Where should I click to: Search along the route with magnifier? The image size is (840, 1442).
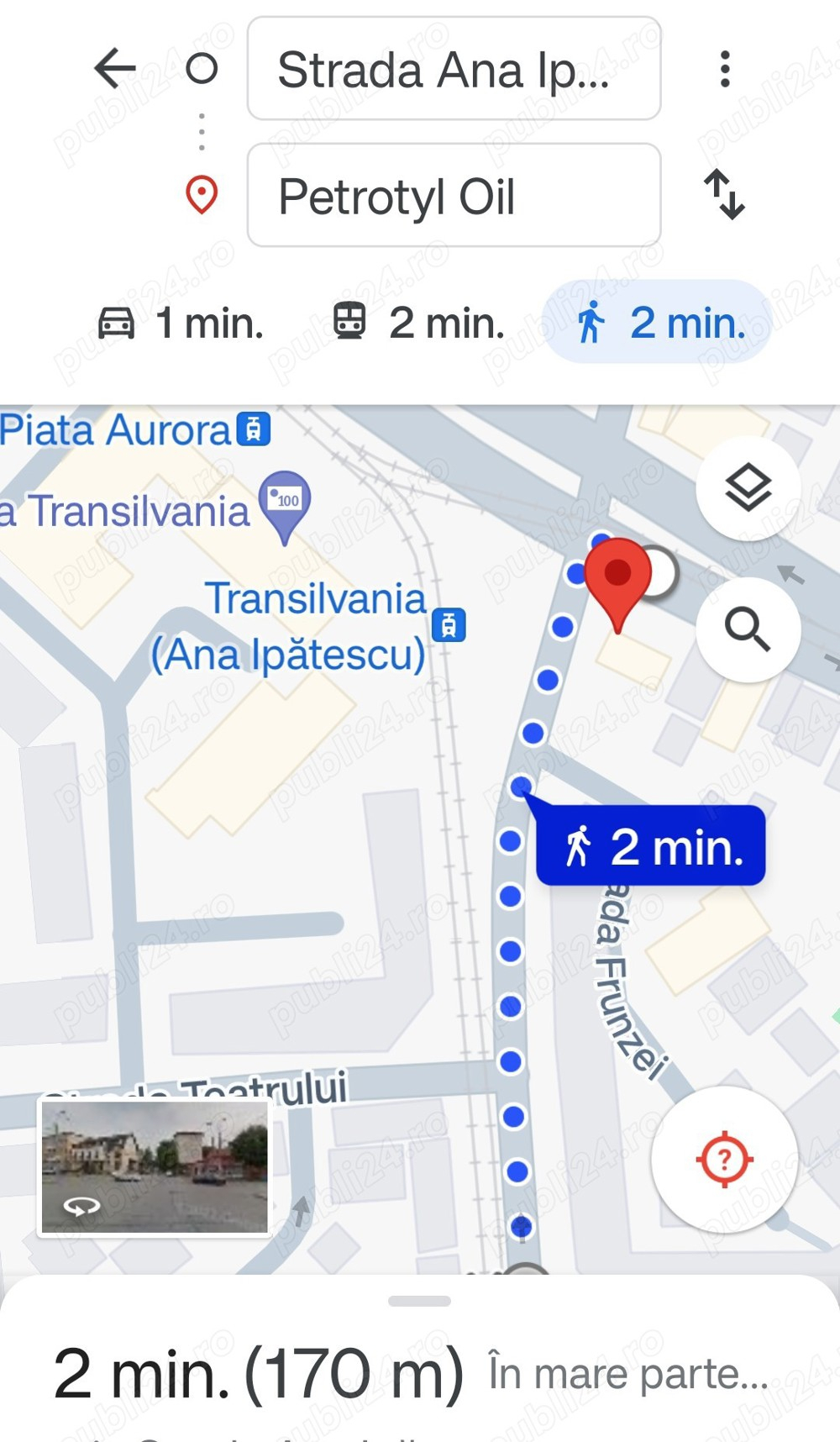[x=748, y=629]
